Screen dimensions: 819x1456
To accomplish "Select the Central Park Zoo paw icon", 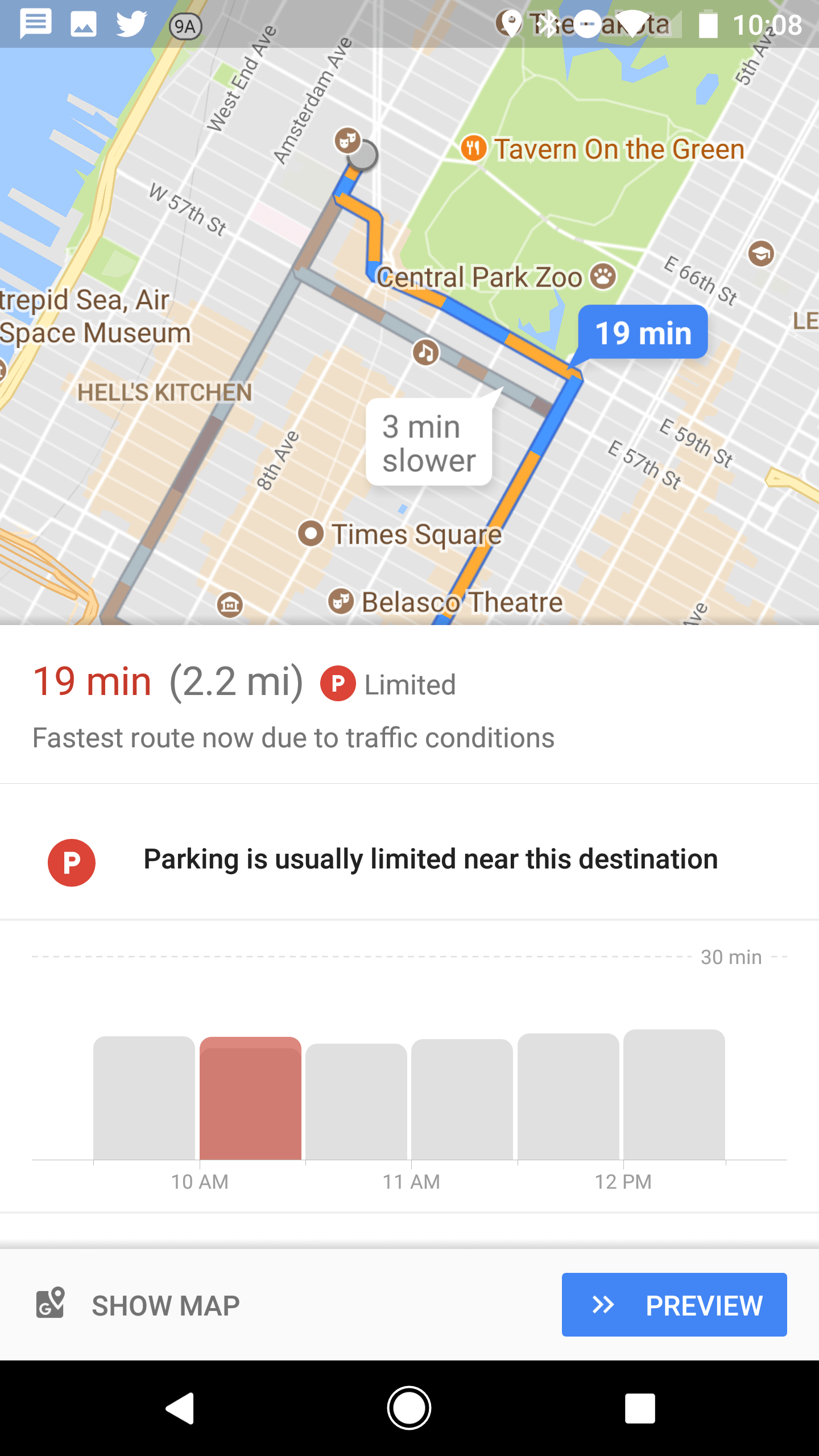I will click(x=603, y=277).
